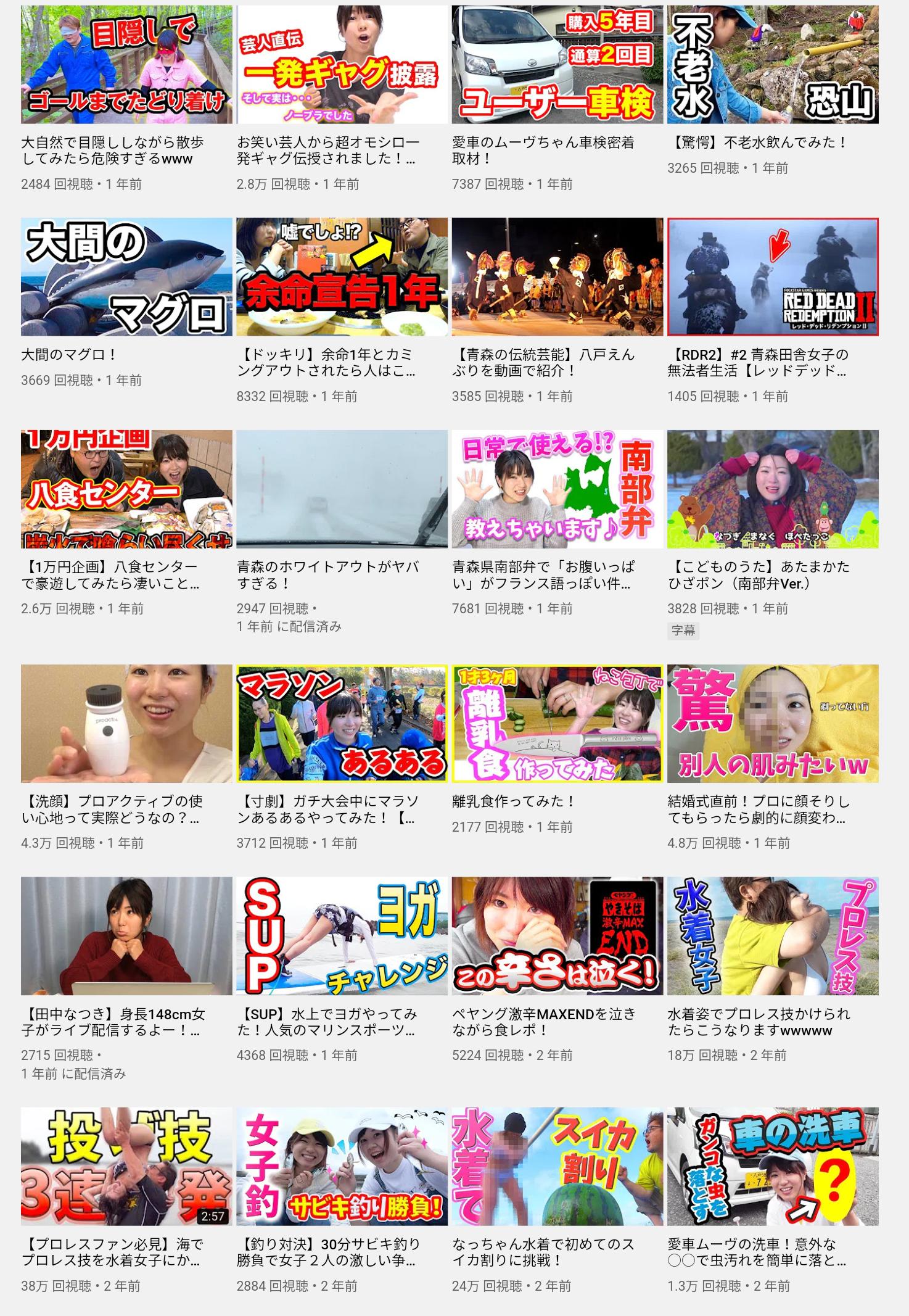909x1316 pixels.
Task: Watch the 目隠し散歩 video
Action: pyautogui.click(x=126, y=65)
